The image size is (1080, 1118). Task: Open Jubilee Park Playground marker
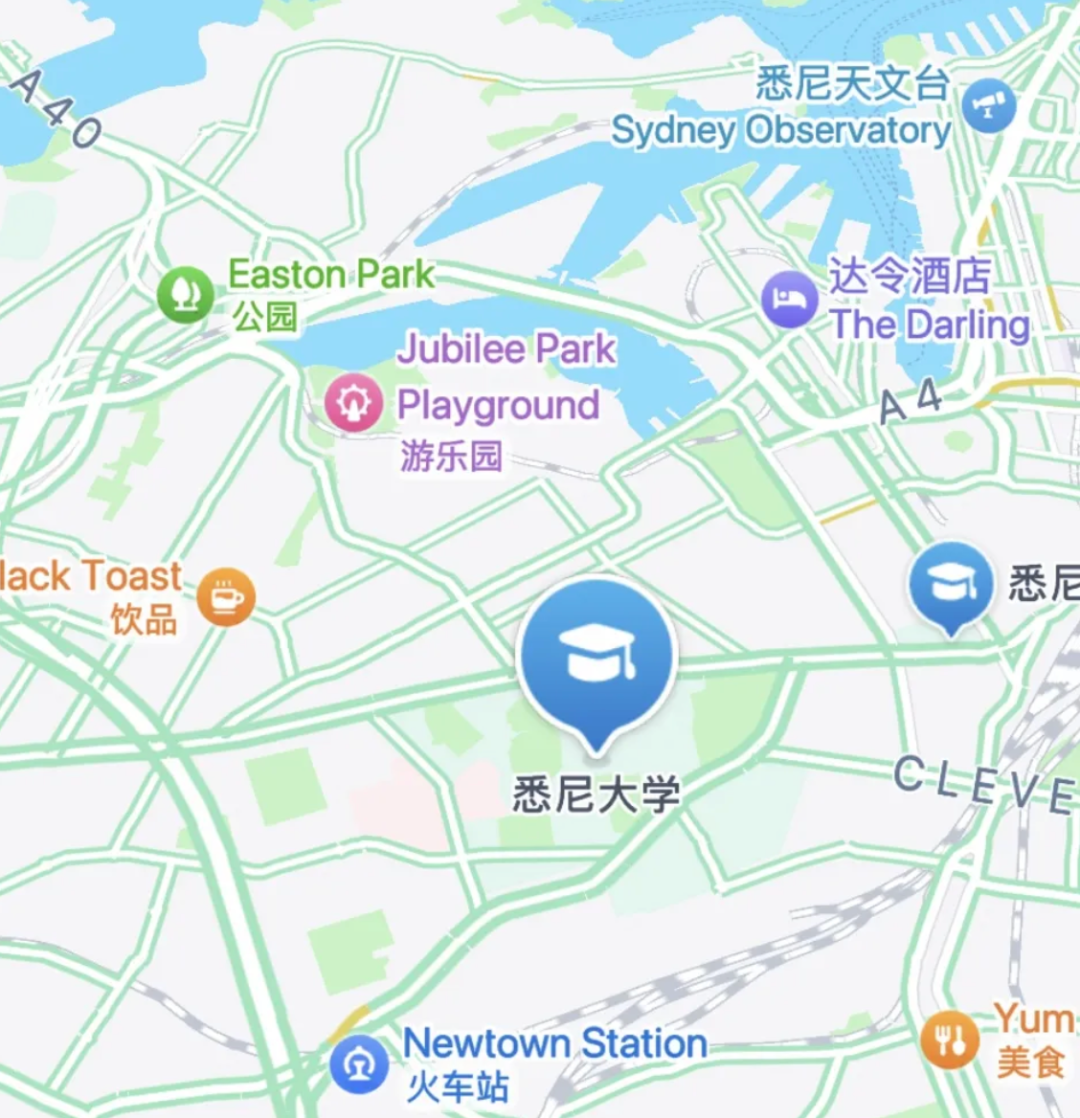pos(354,402)
